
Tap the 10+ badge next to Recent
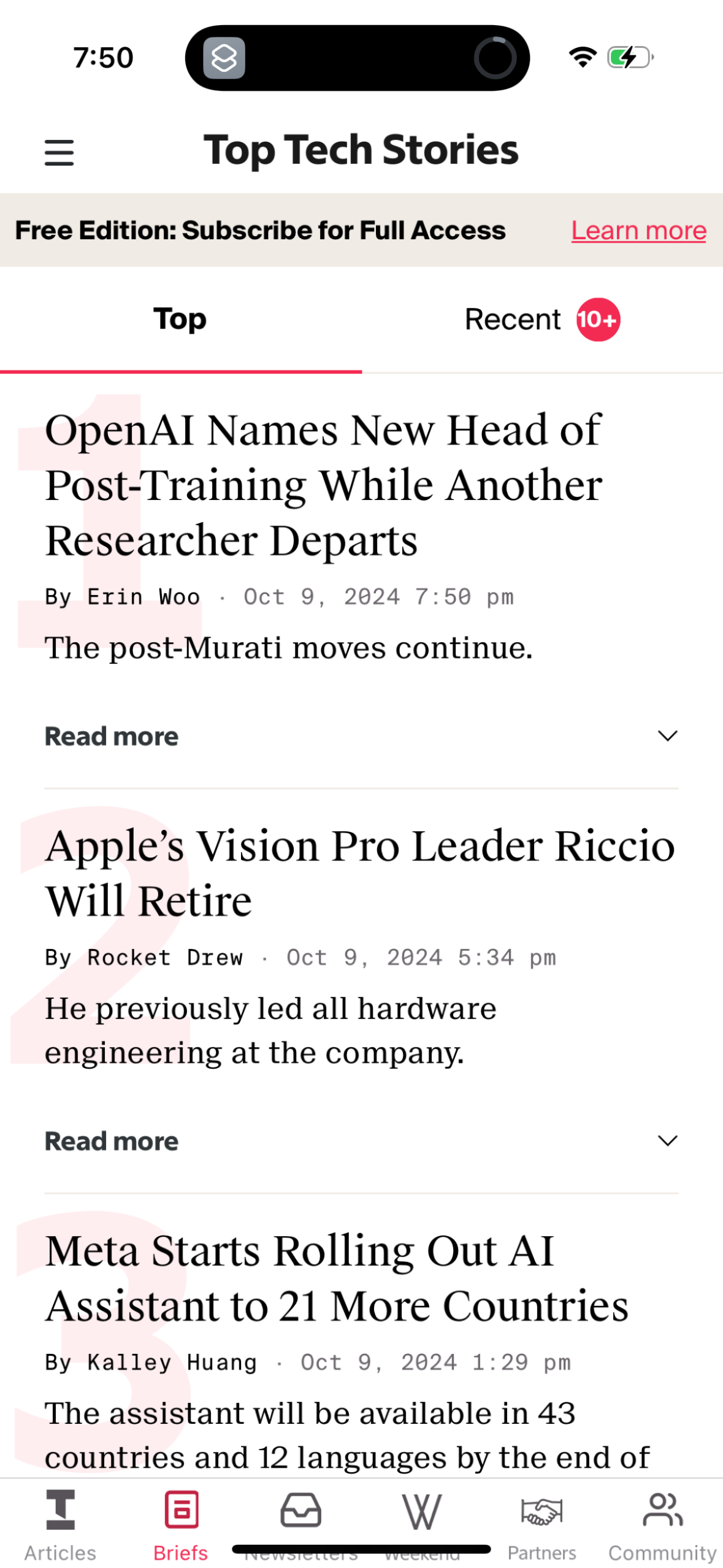(x=597, y=318)
